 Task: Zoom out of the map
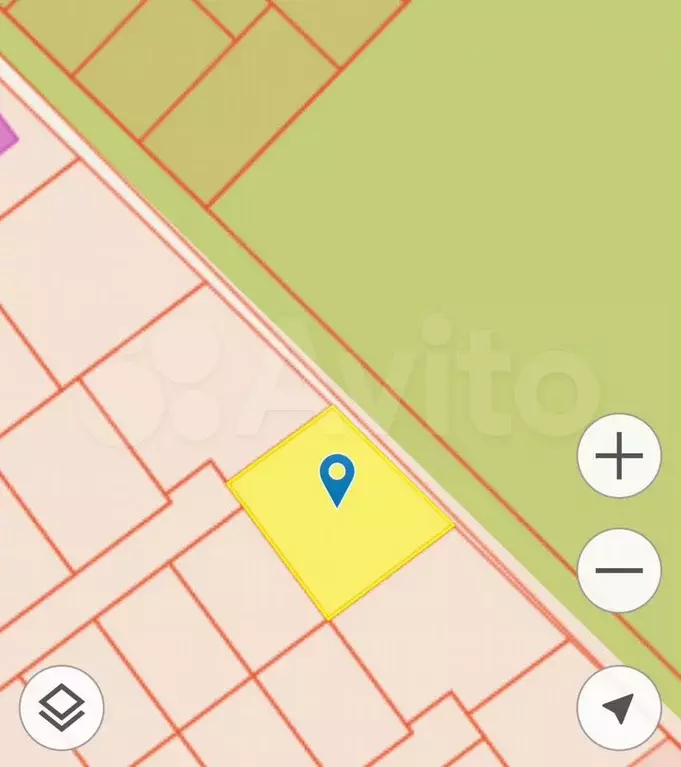(x=619, y=571)
